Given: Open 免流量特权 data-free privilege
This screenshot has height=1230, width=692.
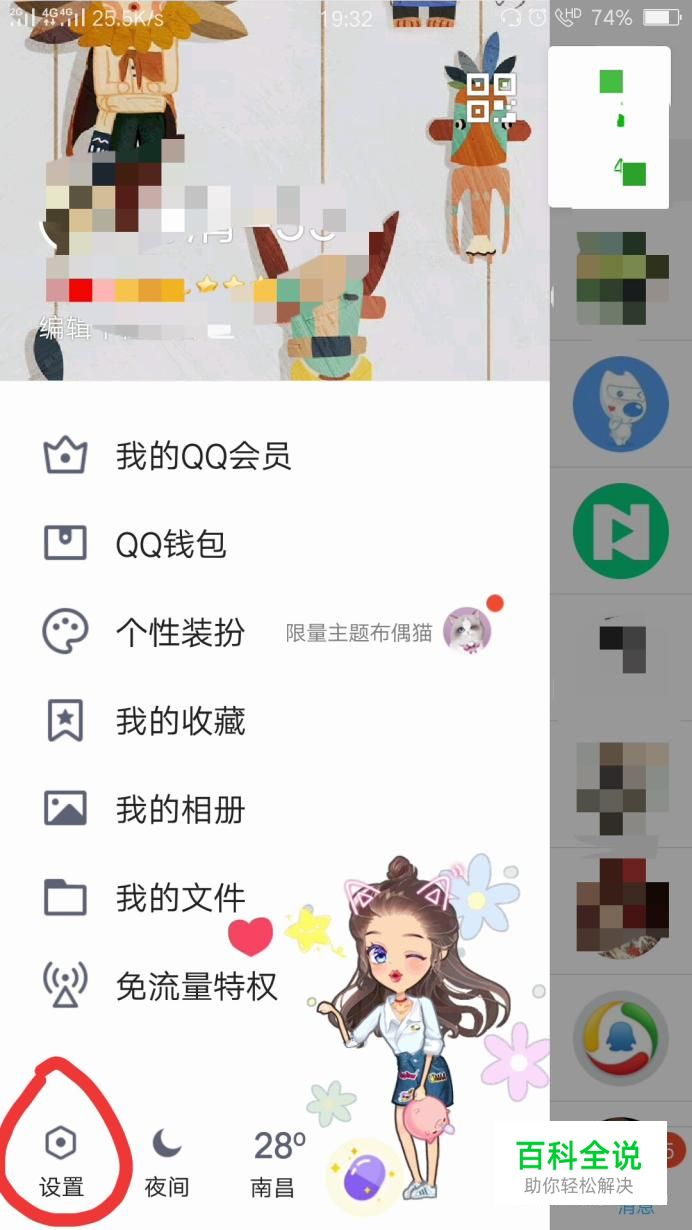Looking at the screenshot, I should (275, 986).
